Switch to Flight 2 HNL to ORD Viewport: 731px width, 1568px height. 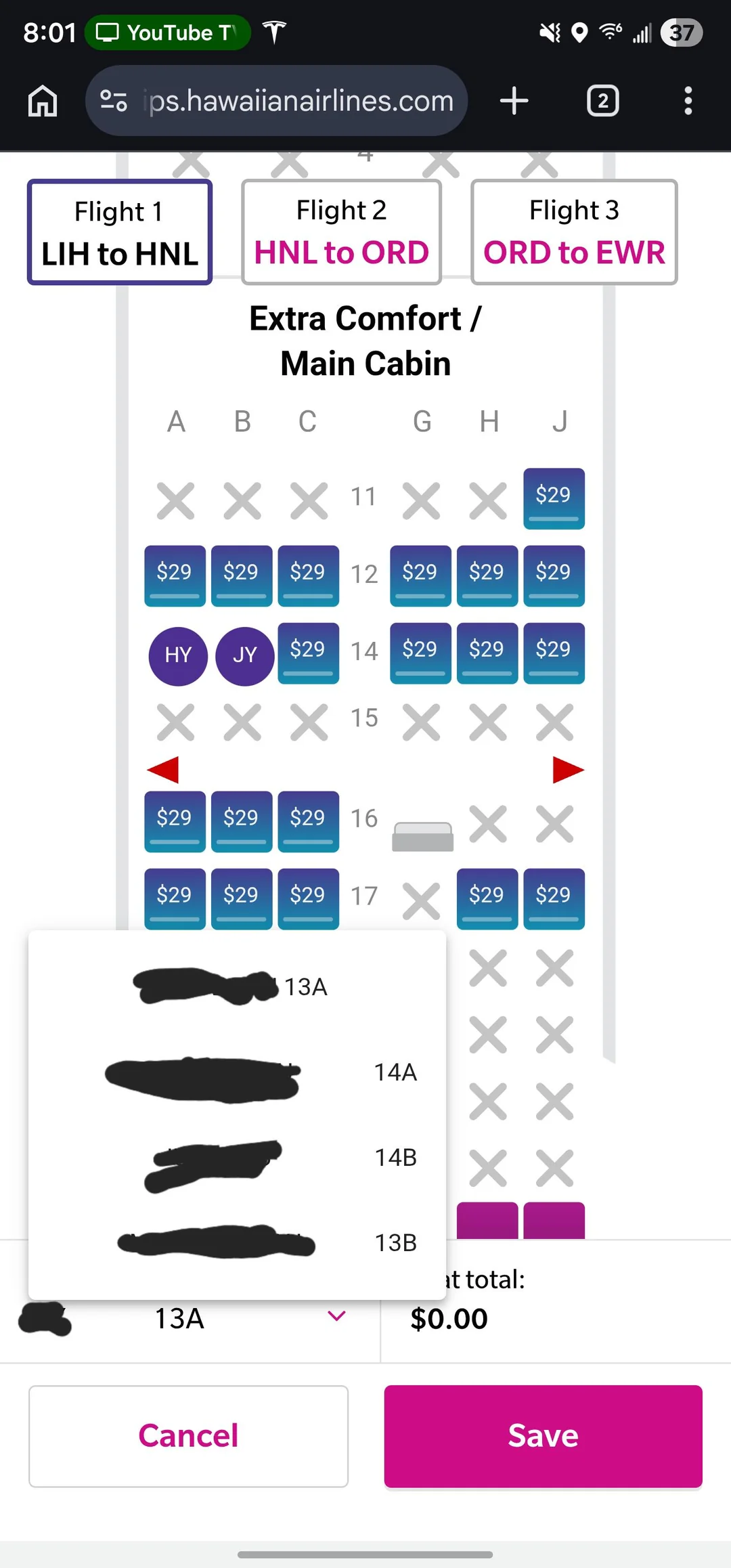[341, 232]
